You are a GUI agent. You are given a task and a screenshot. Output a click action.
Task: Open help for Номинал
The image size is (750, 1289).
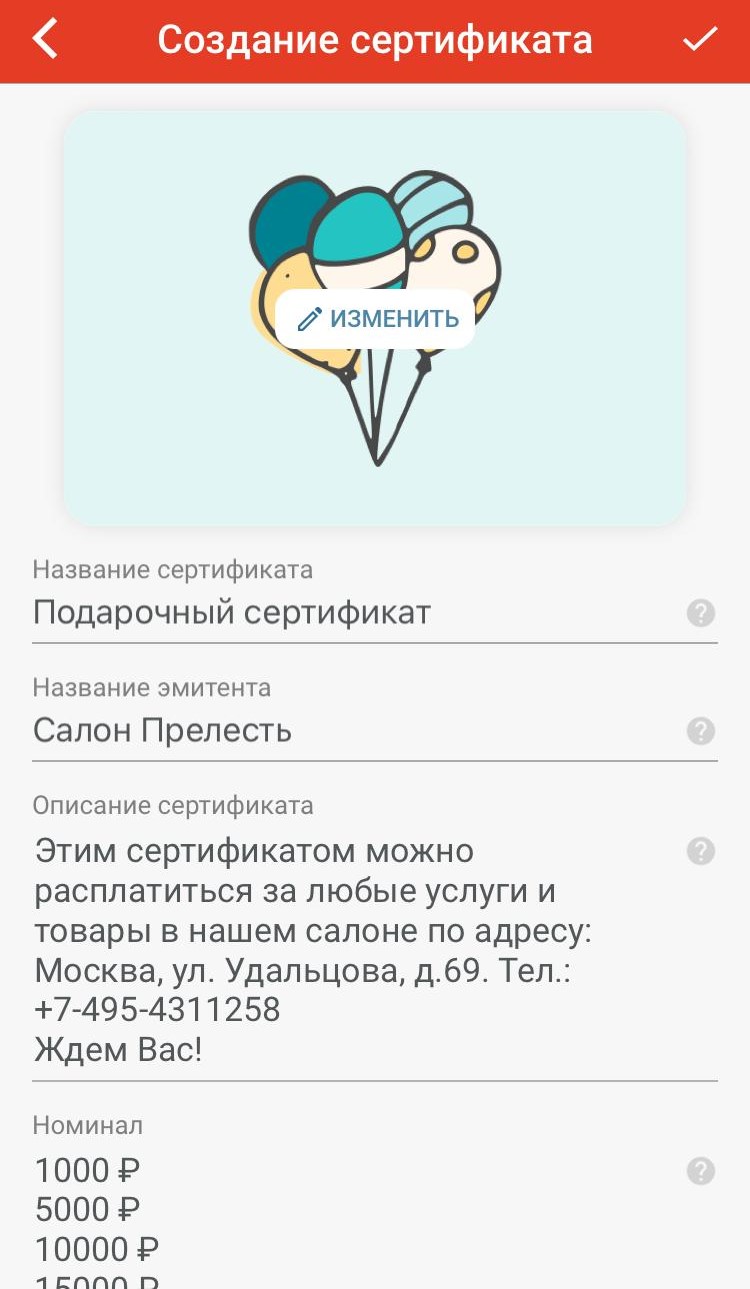coord(701,1171)
